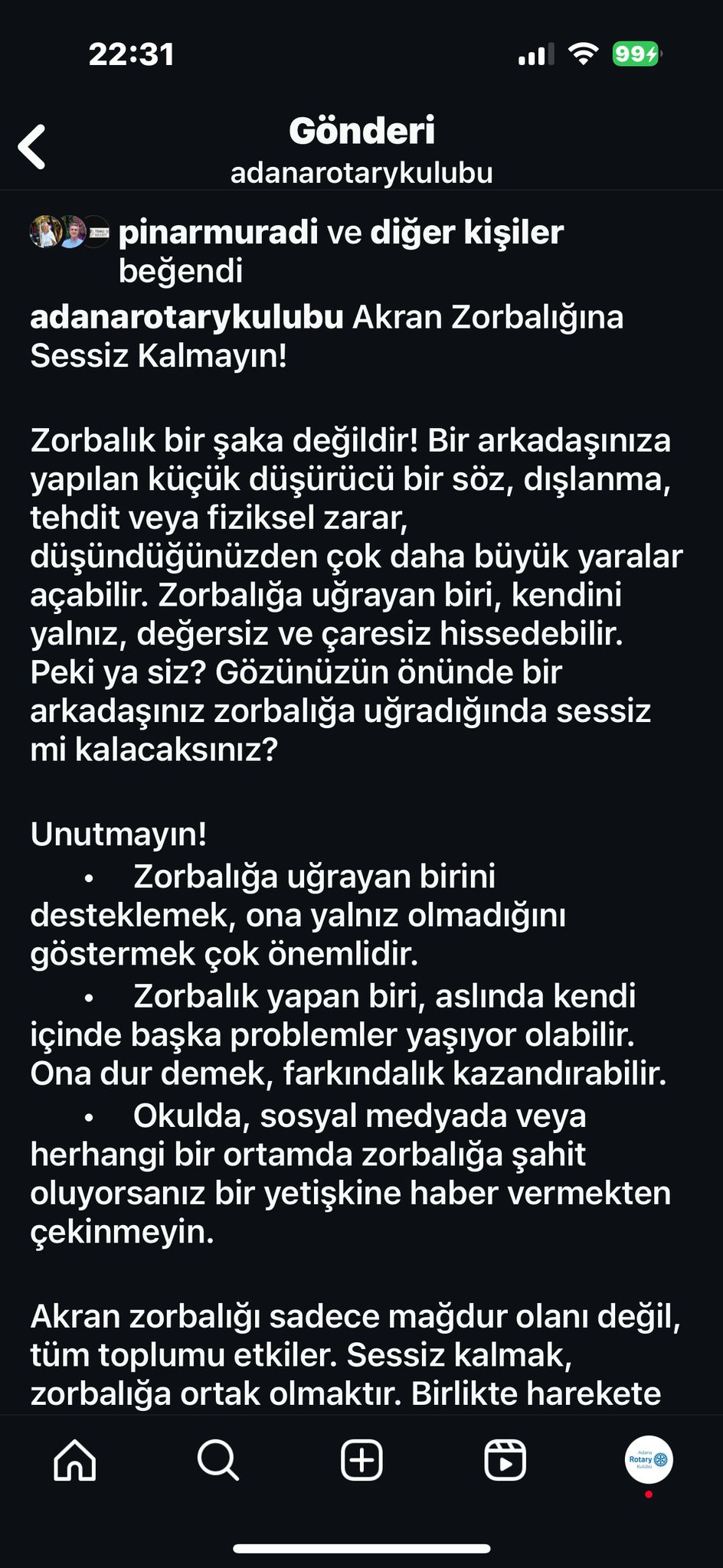723x1568 pixels.
Task: Open pinarmuradi's profile from the likes line
Action: tap(218, 232)
